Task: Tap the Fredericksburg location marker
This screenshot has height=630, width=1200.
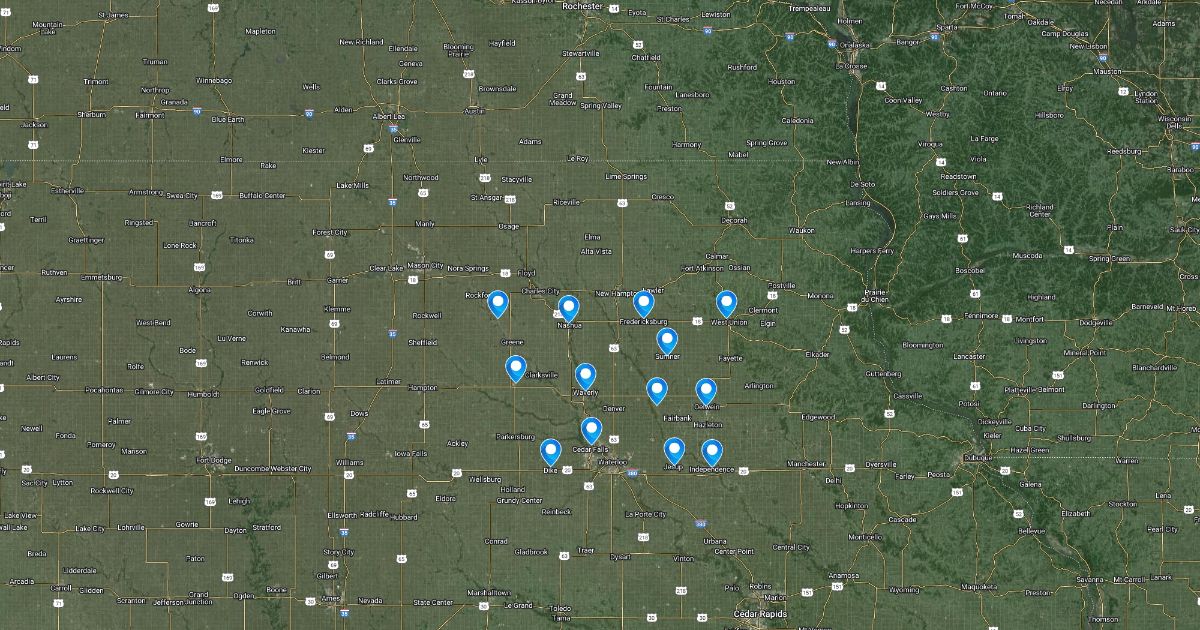Action: coord(644,303)
